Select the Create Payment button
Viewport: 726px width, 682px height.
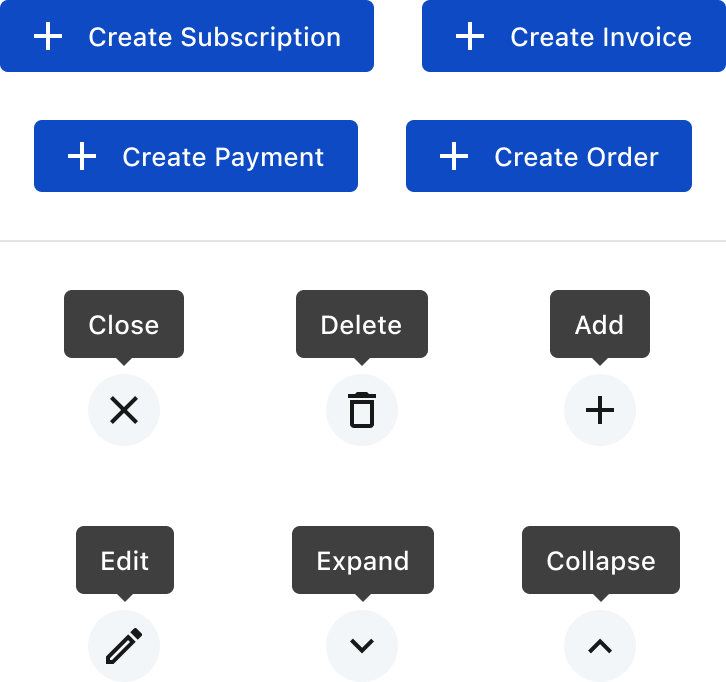196,156
